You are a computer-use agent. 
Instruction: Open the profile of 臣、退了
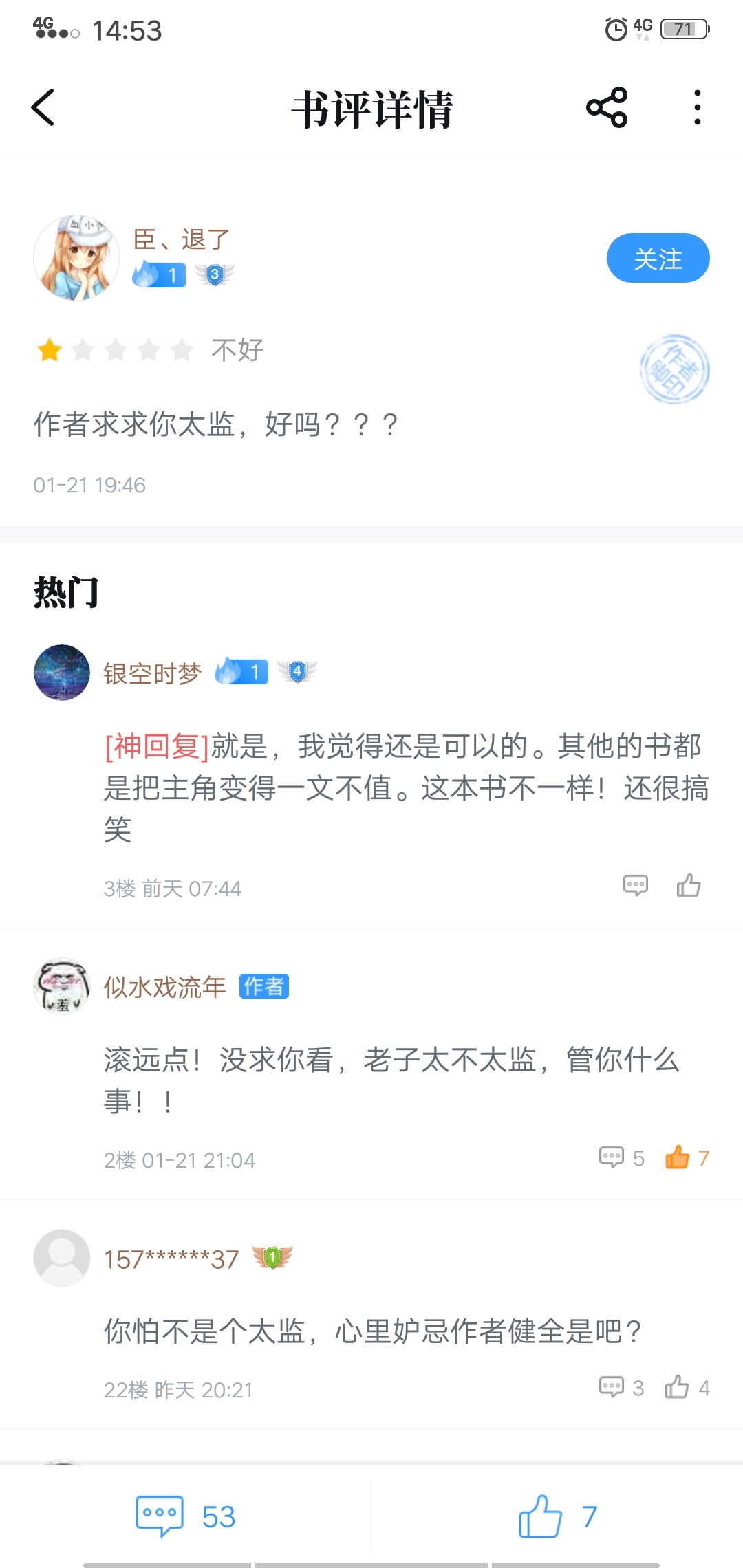click(182, 239)
